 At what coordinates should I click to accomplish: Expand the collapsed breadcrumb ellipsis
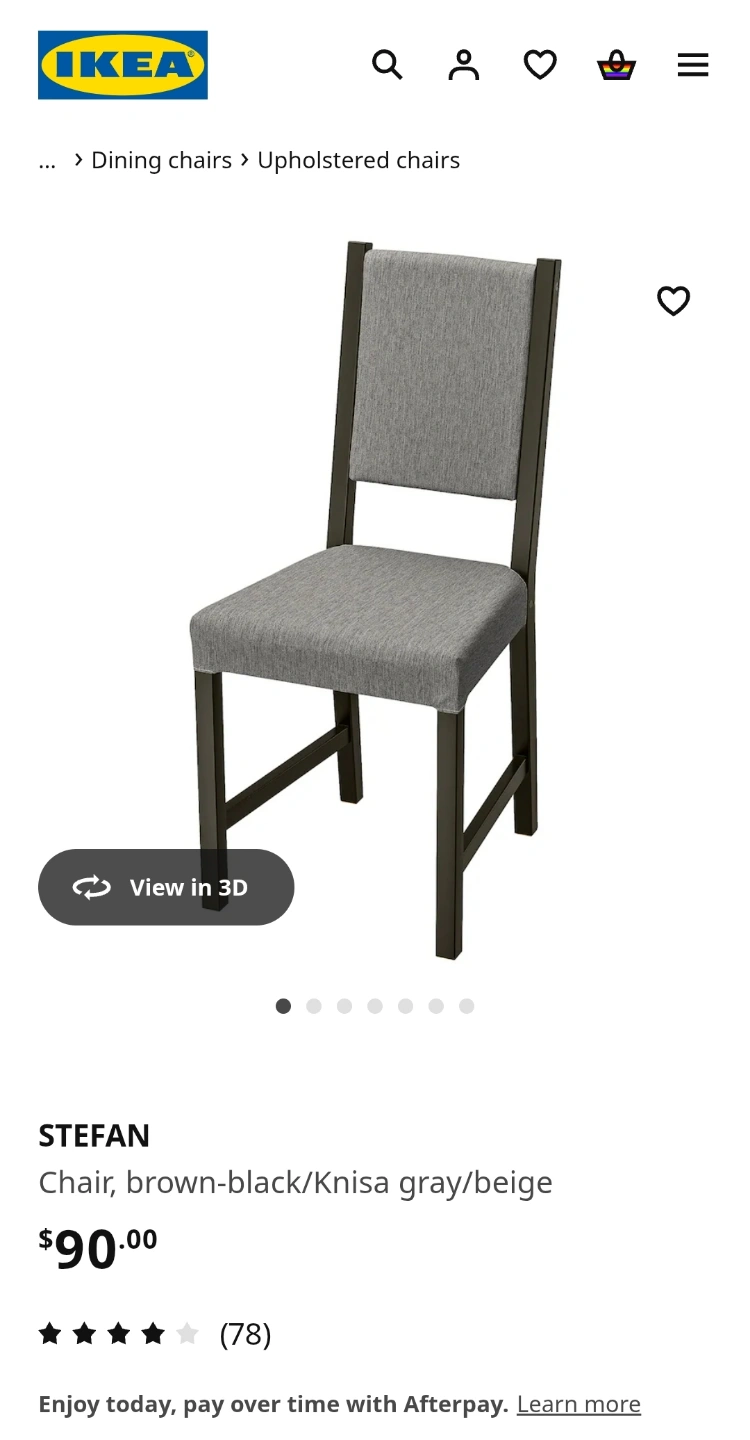pos(47,160)
